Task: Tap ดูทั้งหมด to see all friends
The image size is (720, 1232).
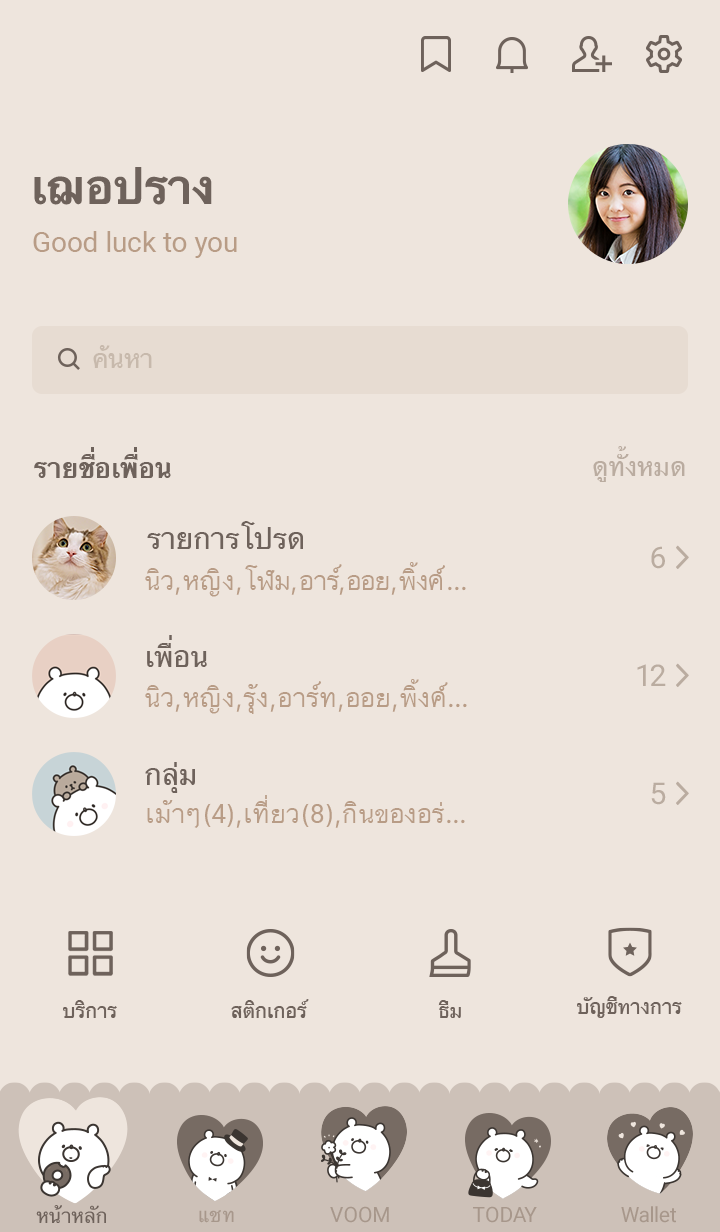Action: point(638,468)
